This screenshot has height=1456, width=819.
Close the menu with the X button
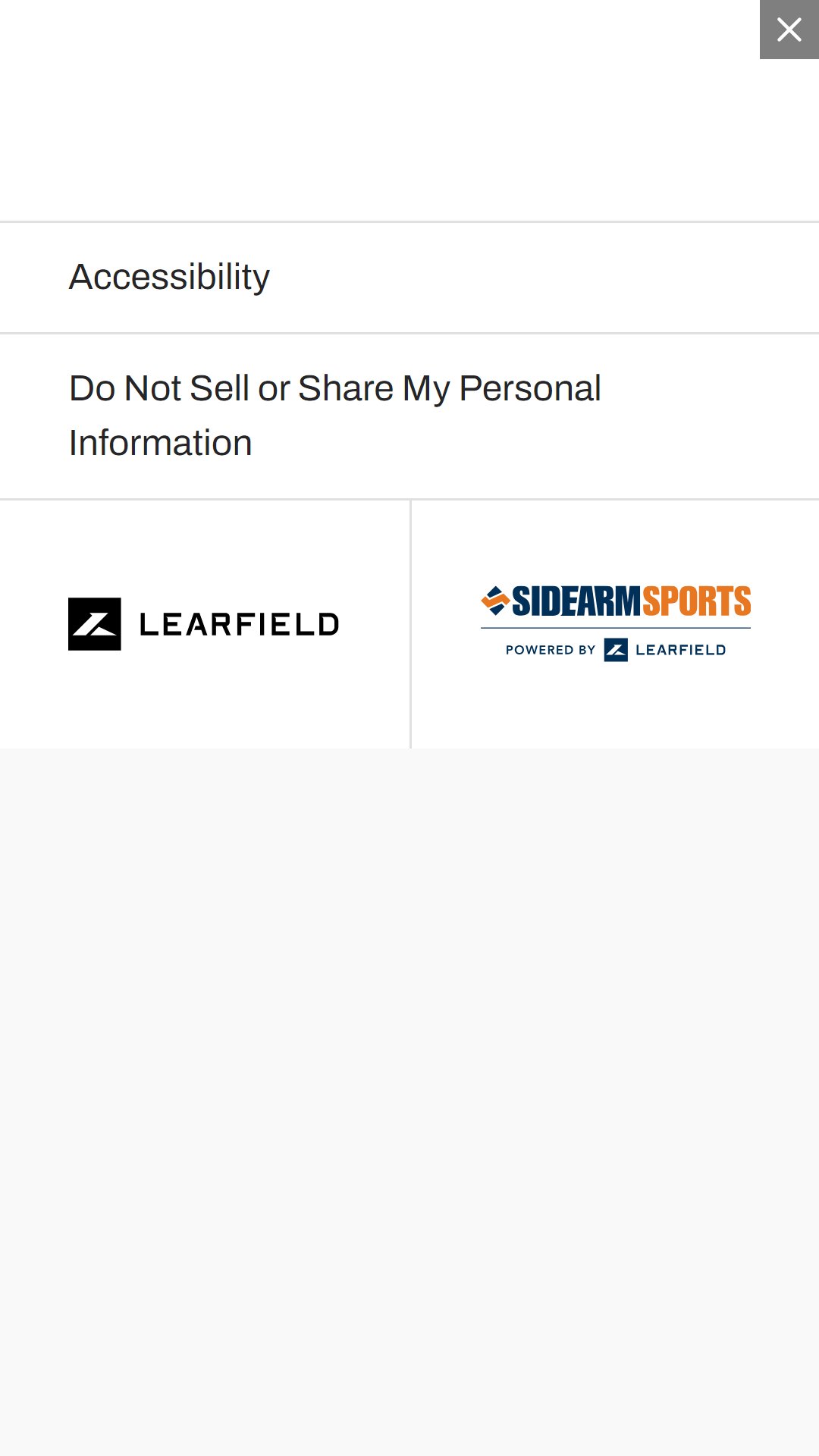click(789, 30)
